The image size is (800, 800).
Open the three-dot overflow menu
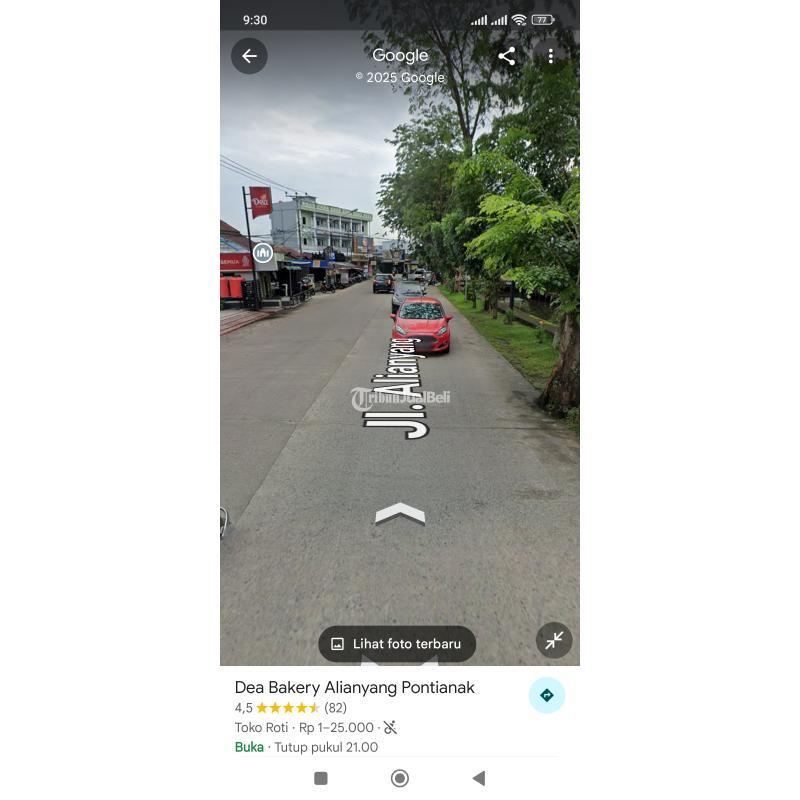pyautogui.click(x=550, y=56)
